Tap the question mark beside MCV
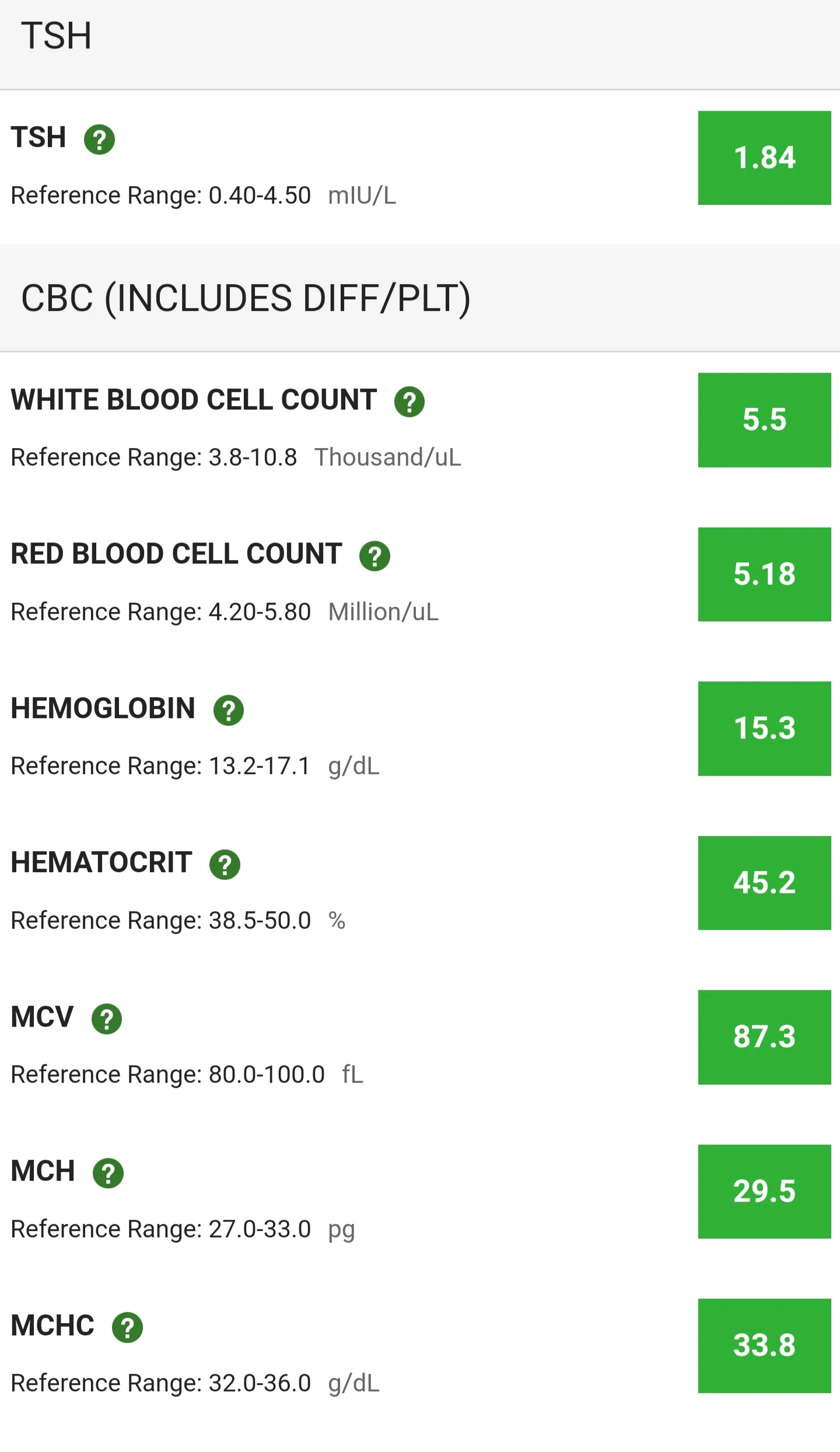The image size is (840, 1452). coord(107,1019)
